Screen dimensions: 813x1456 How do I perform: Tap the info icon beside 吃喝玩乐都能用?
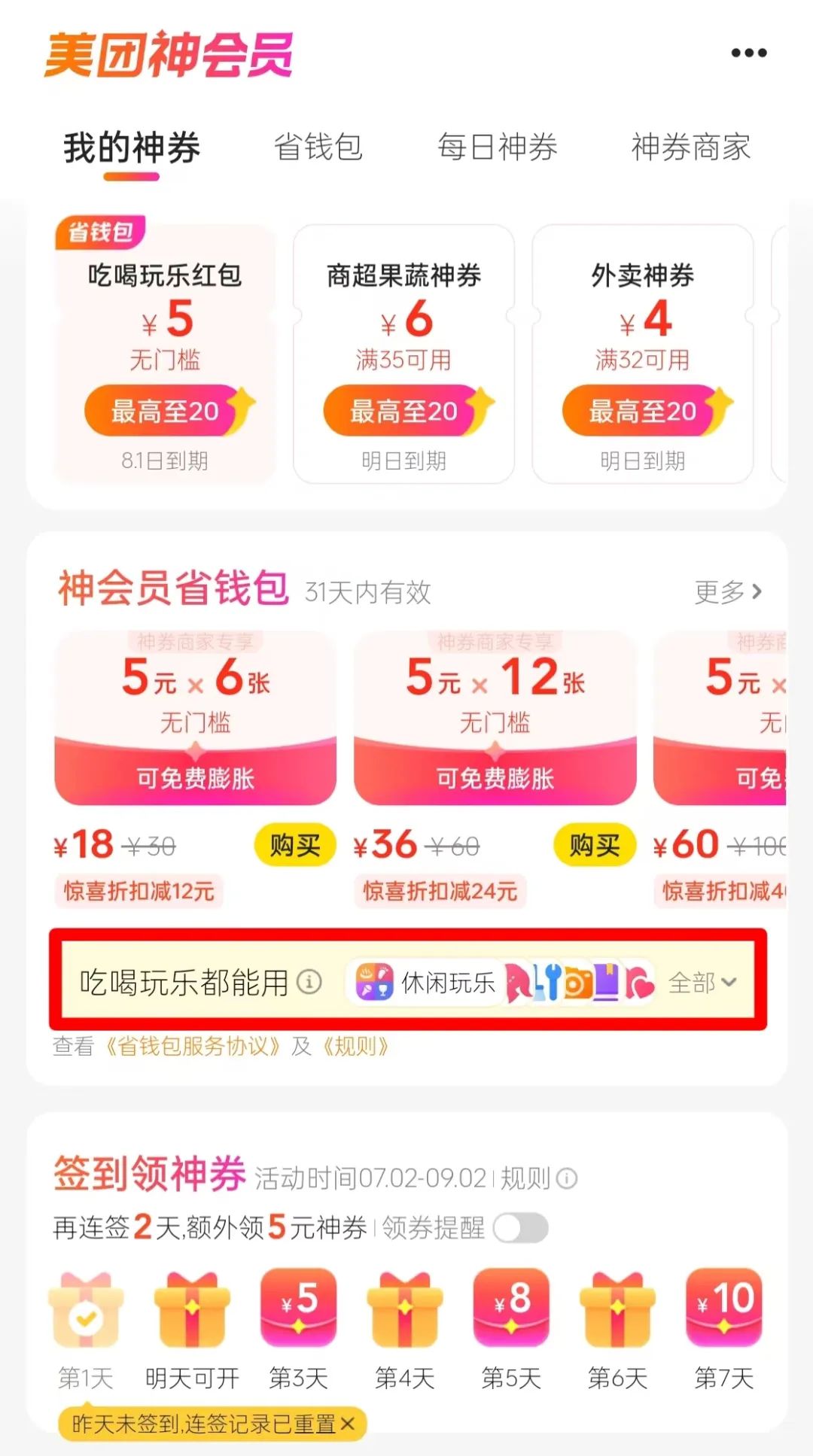(309, 982)
